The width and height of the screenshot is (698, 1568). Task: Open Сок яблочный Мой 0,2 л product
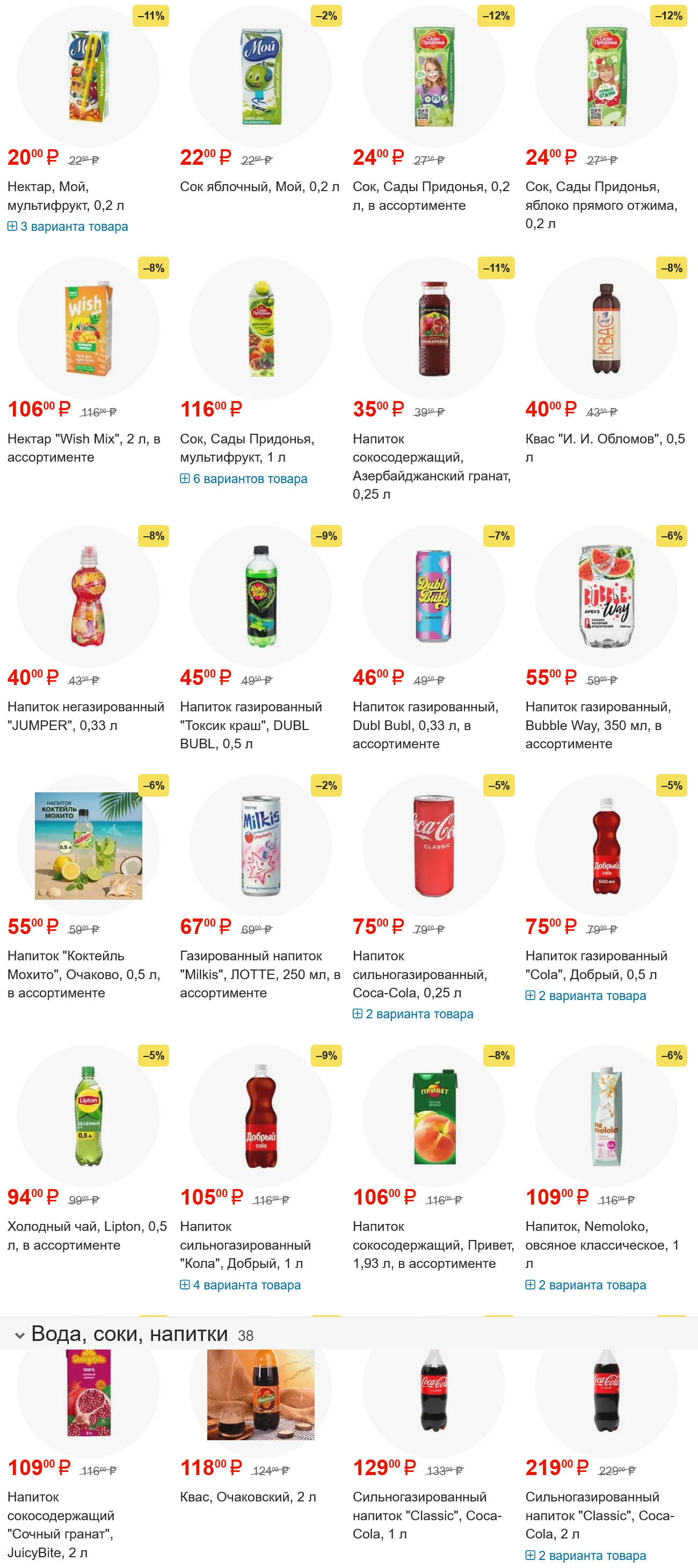(x=259, y=187)
